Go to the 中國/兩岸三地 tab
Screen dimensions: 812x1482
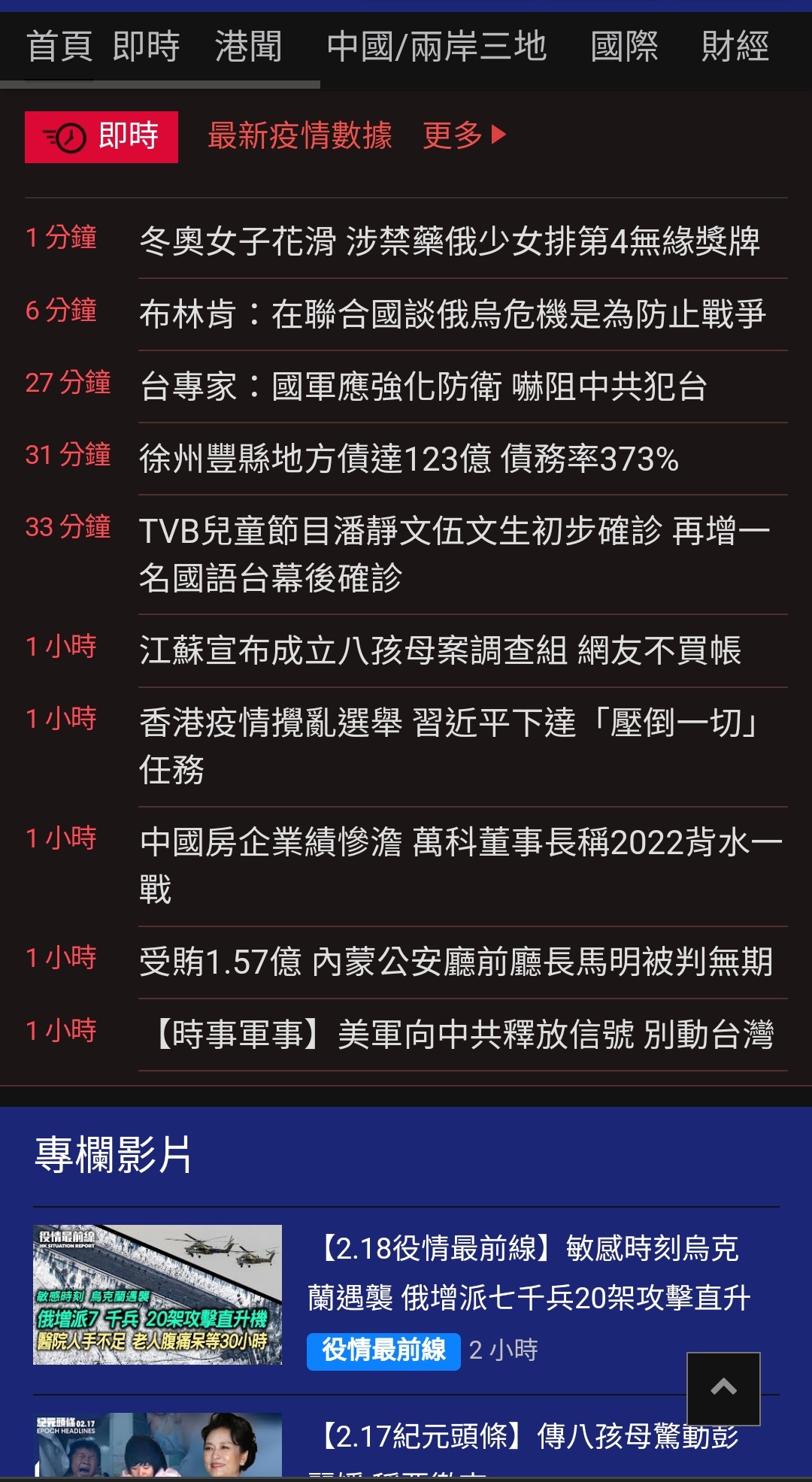coord(437,47)
